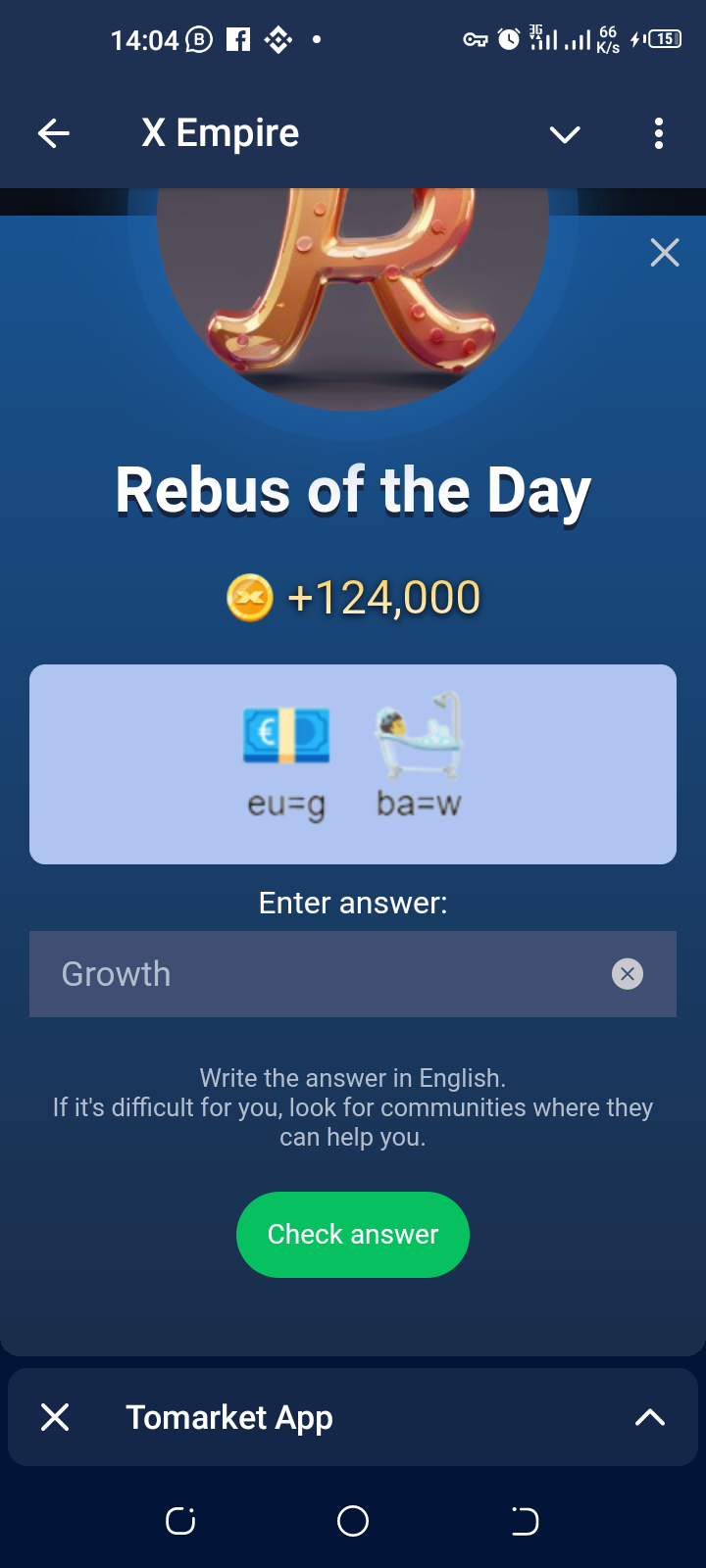
Task: Go back from X Empire
Action: (54, 133)
